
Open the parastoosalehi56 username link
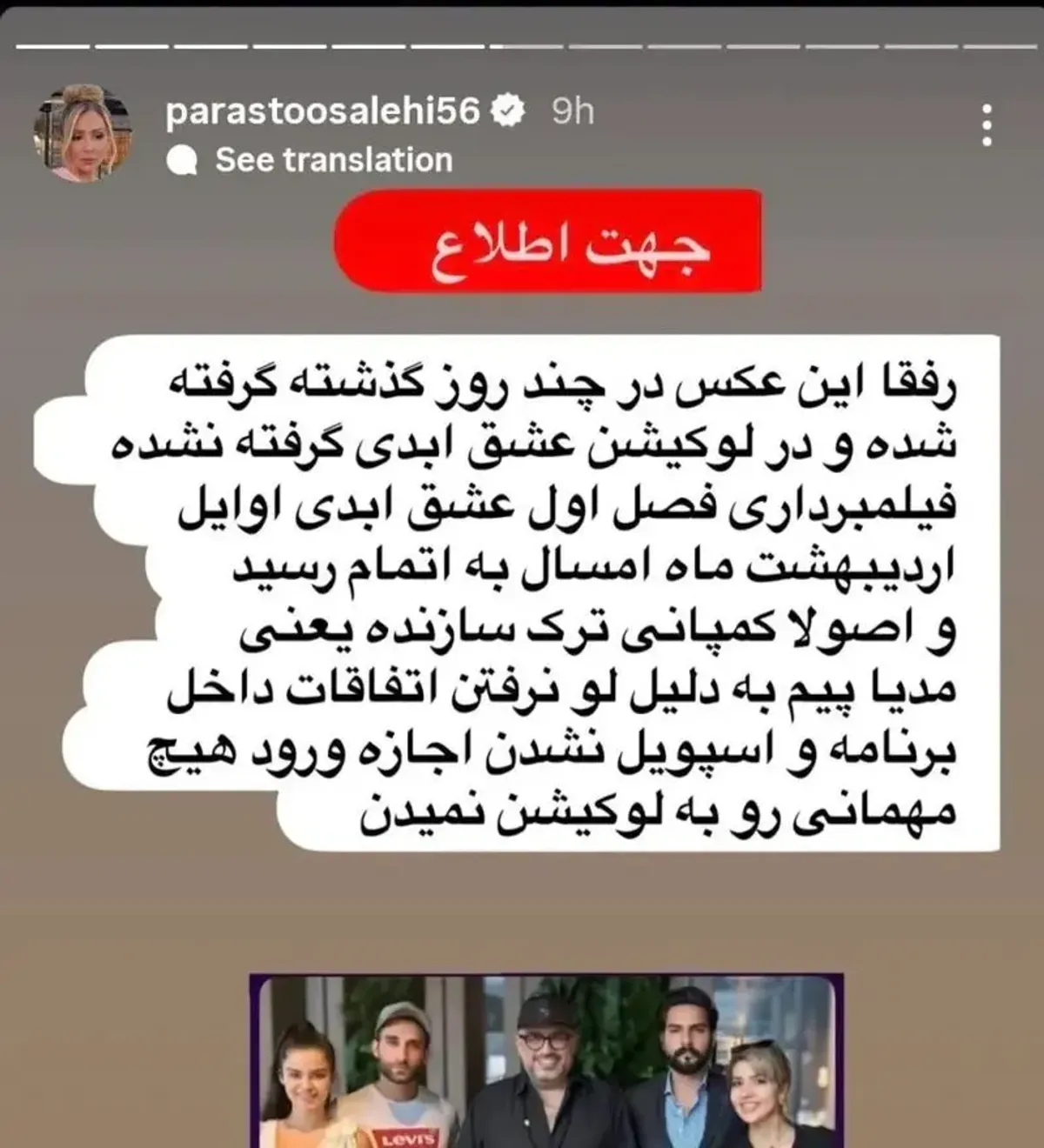[322, 111]
